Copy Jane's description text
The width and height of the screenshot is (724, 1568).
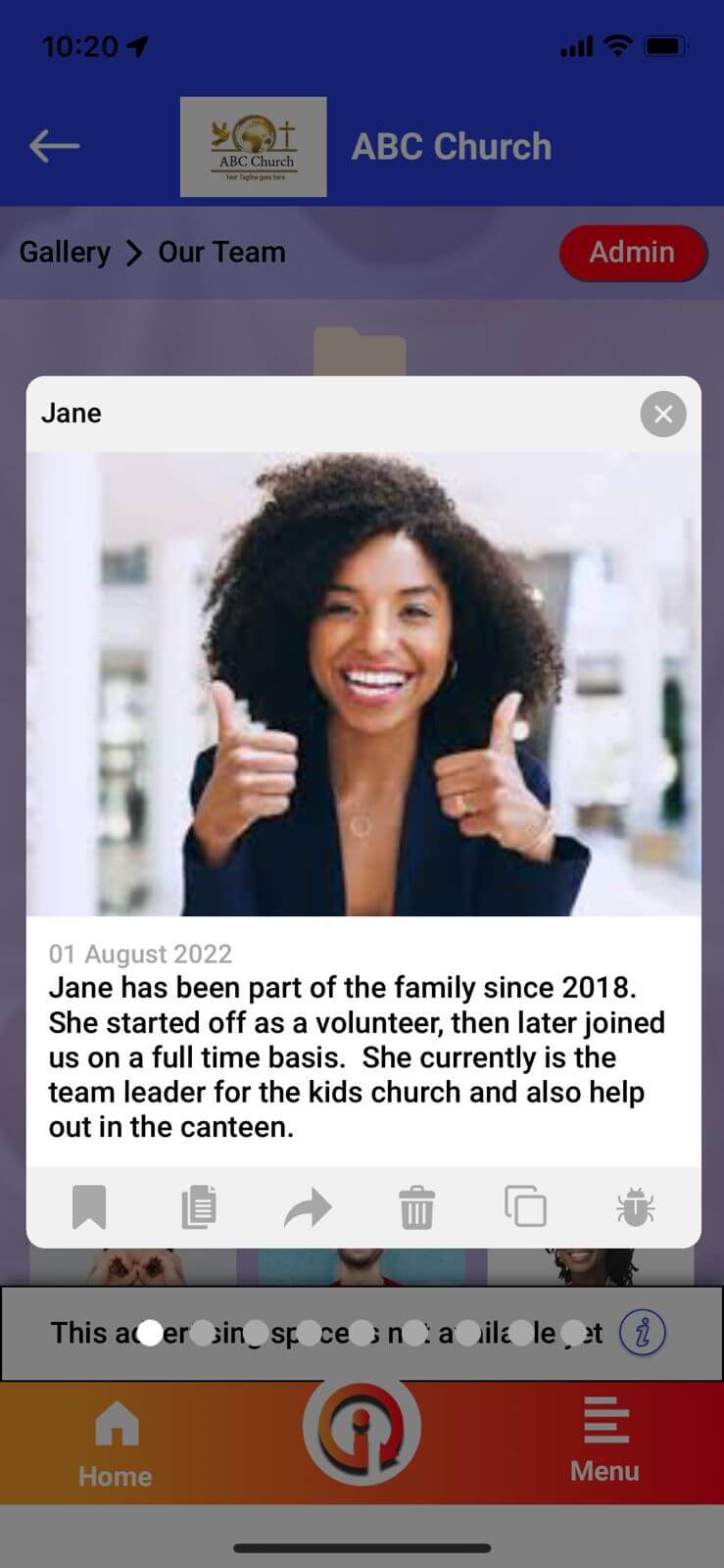tap(199, 1206)
